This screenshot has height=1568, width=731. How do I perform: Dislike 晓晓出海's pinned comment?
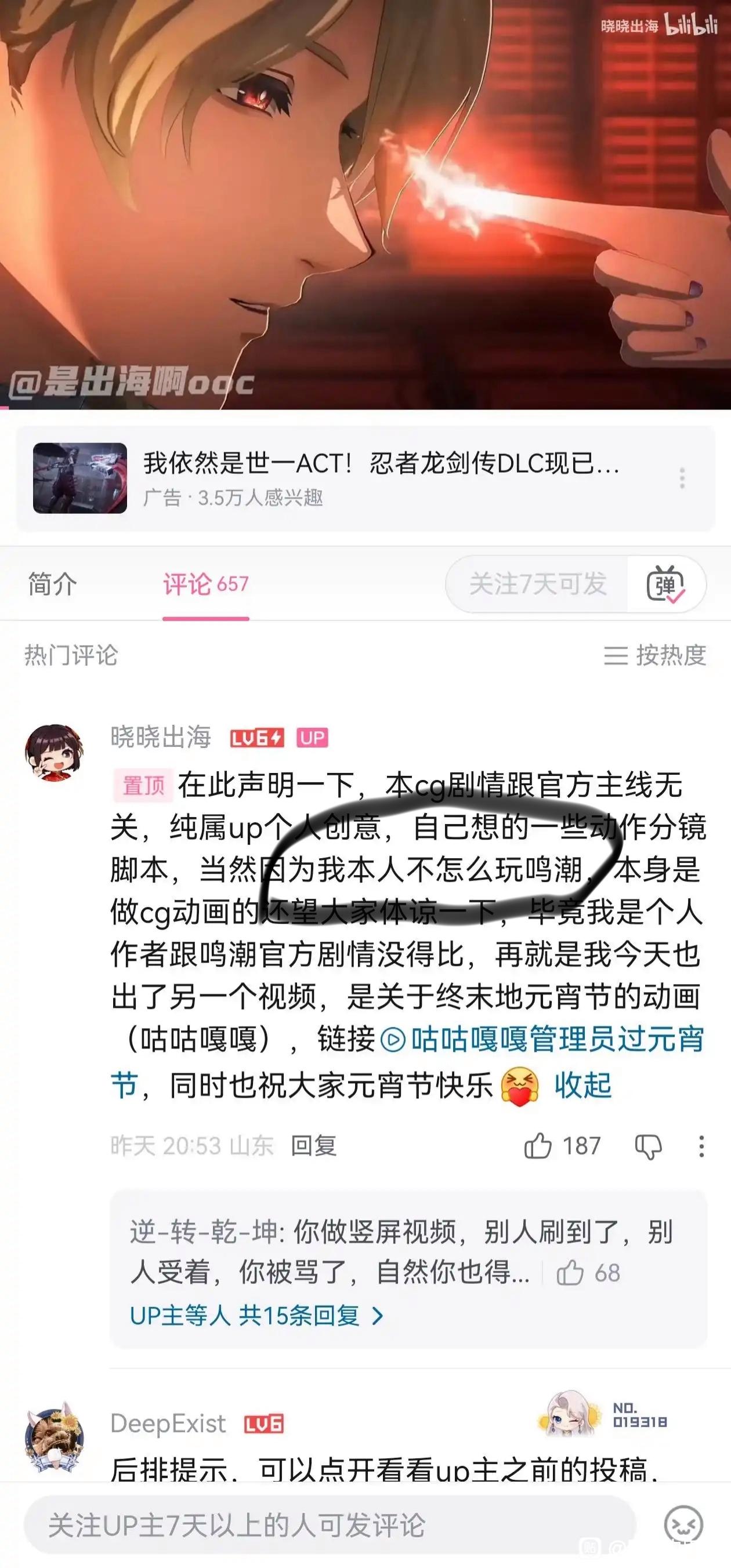coord(648,1147)
